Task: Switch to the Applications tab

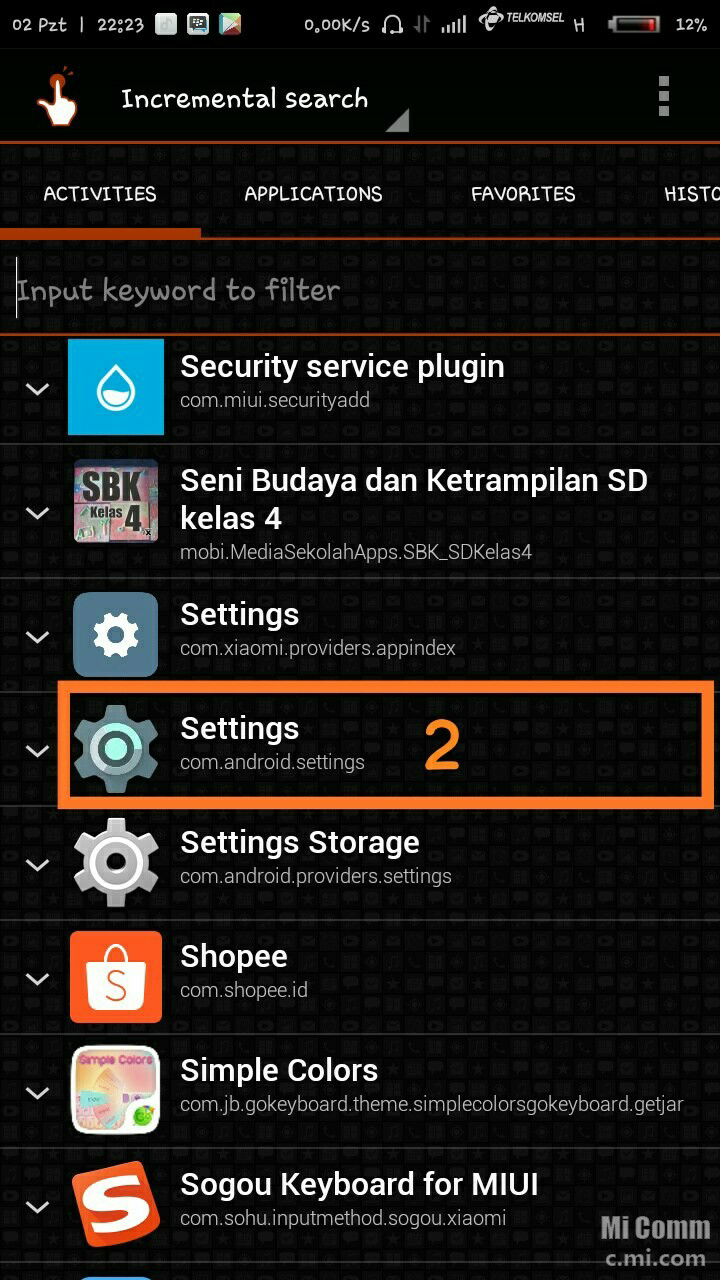Action: 313,194
